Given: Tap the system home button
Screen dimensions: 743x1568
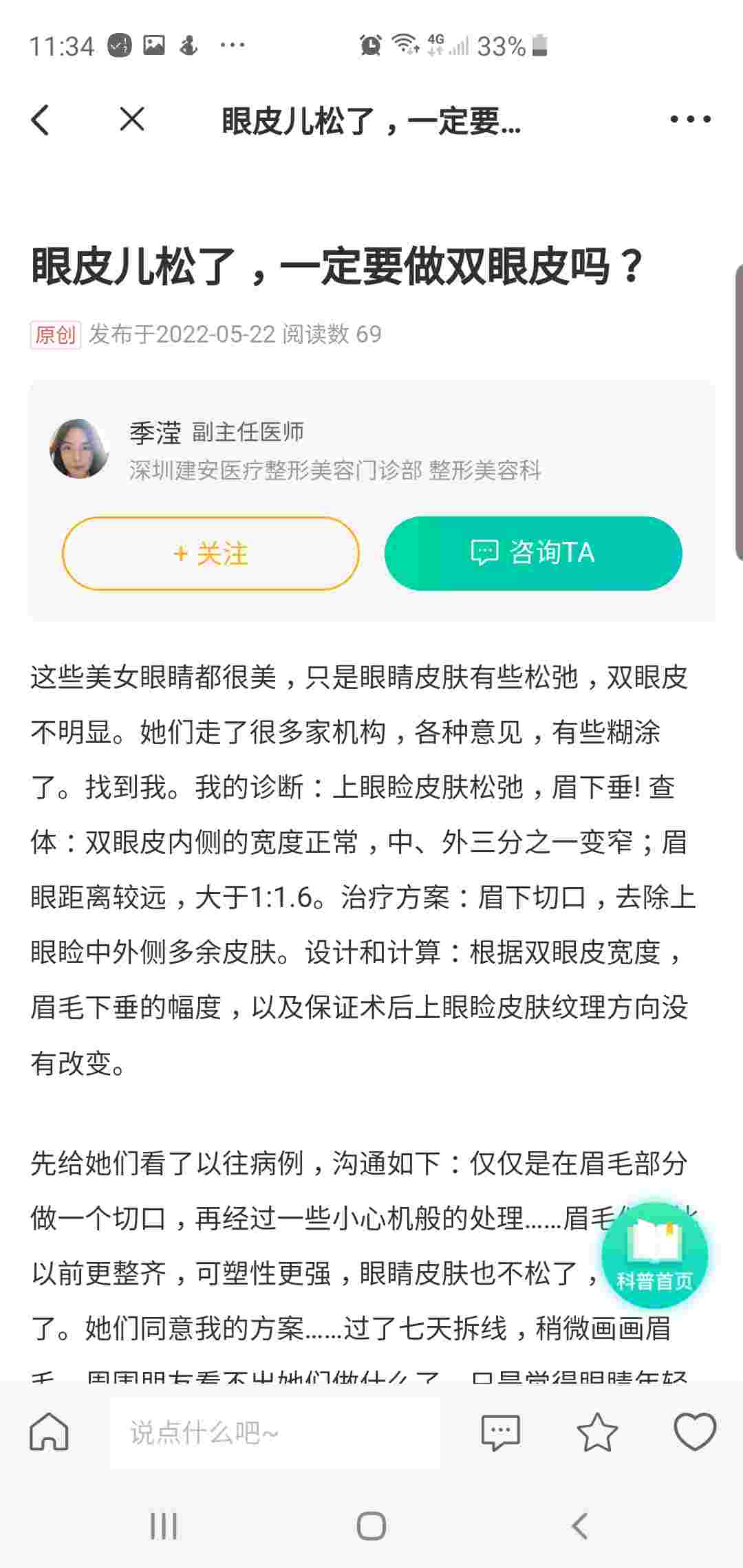Looking at the screenshot, I should pos(371,1526).
